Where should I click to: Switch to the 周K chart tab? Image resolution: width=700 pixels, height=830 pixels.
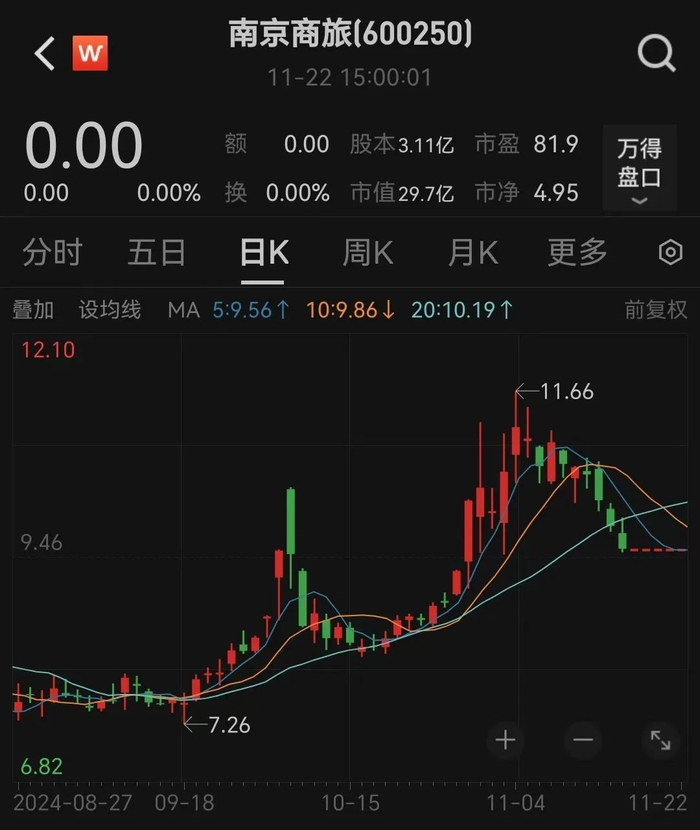click(368, 253)
